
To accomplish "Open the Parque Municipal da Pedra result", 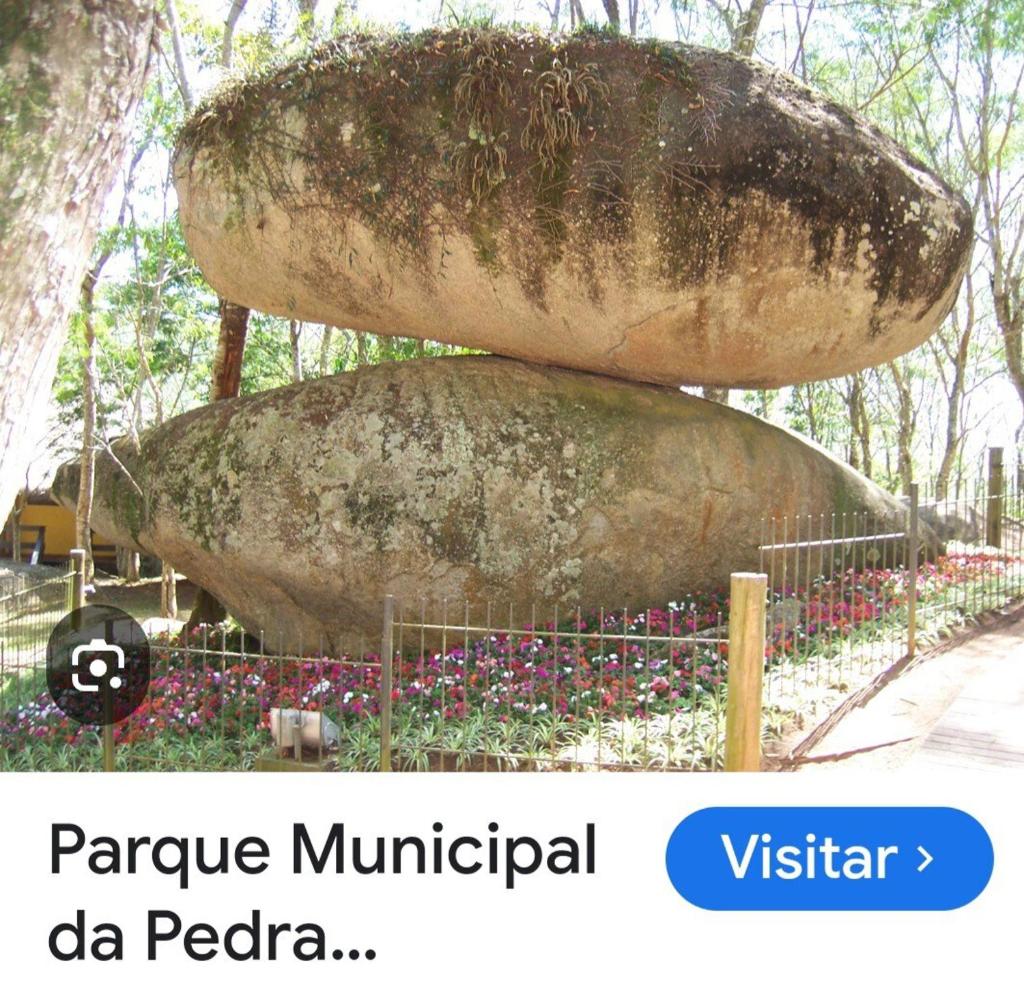I will pos(322,891).
